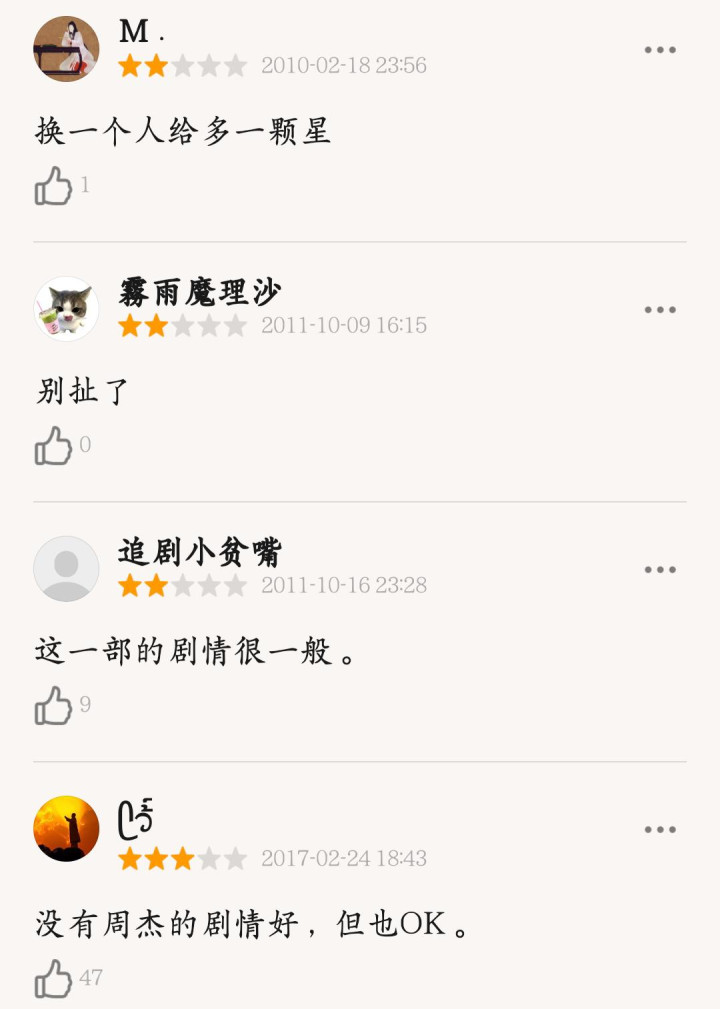Open the overflow menu on M .'s review
Screen dimensions: 720x1009
(x=660, y=50)
